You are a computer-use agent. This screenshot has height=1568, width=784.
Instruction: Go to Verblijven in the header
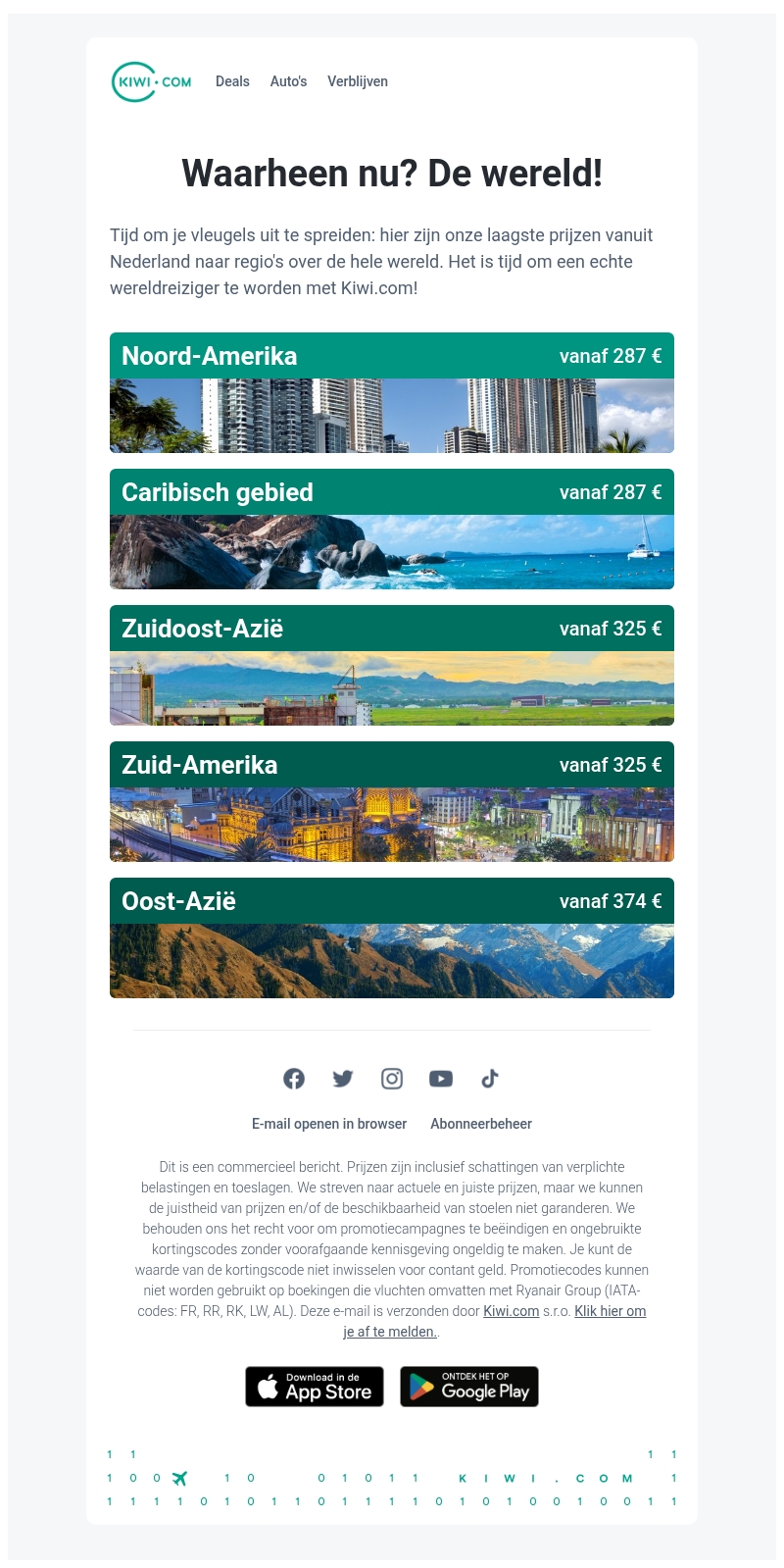[x=358, y=81]
